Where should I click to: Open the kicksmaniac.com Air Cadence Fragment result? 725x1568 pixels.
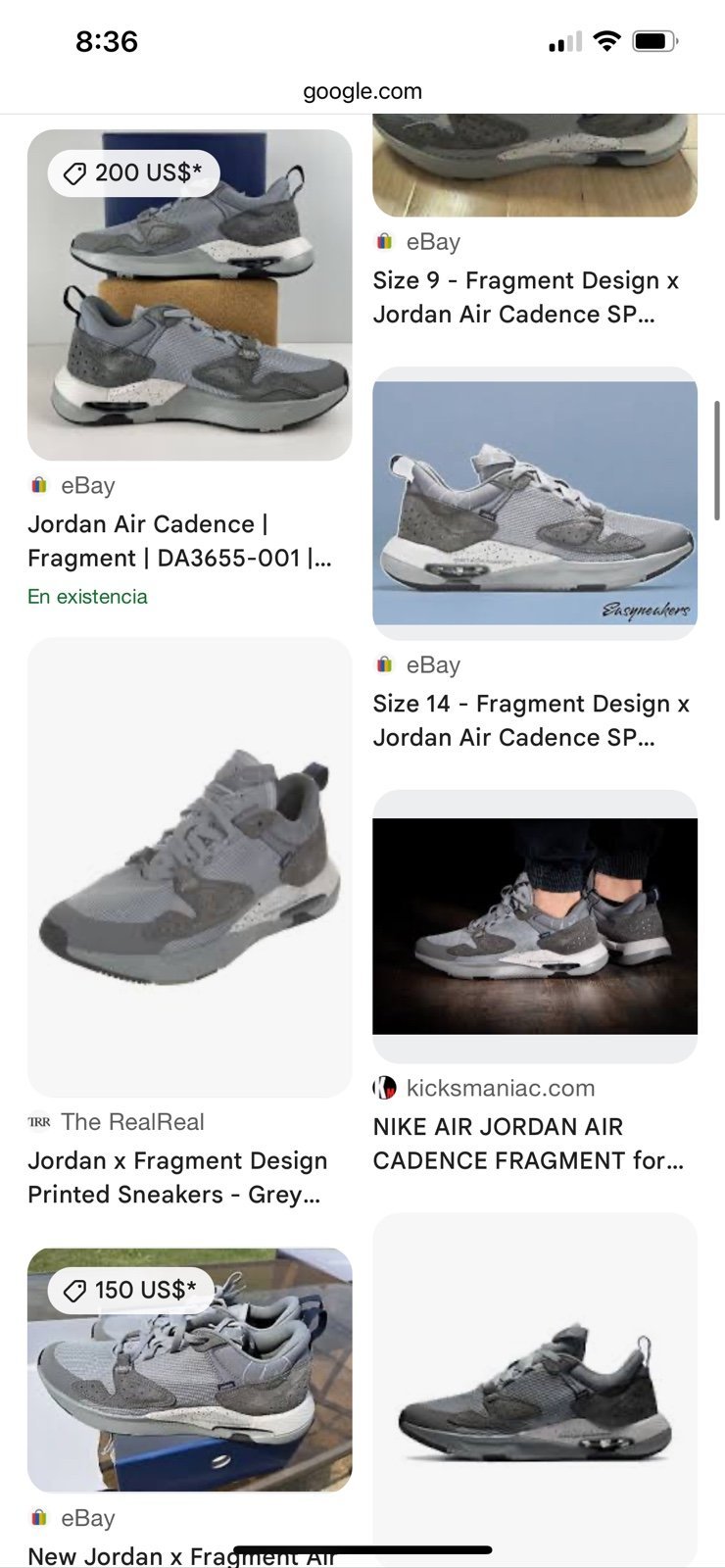[535, 926]
